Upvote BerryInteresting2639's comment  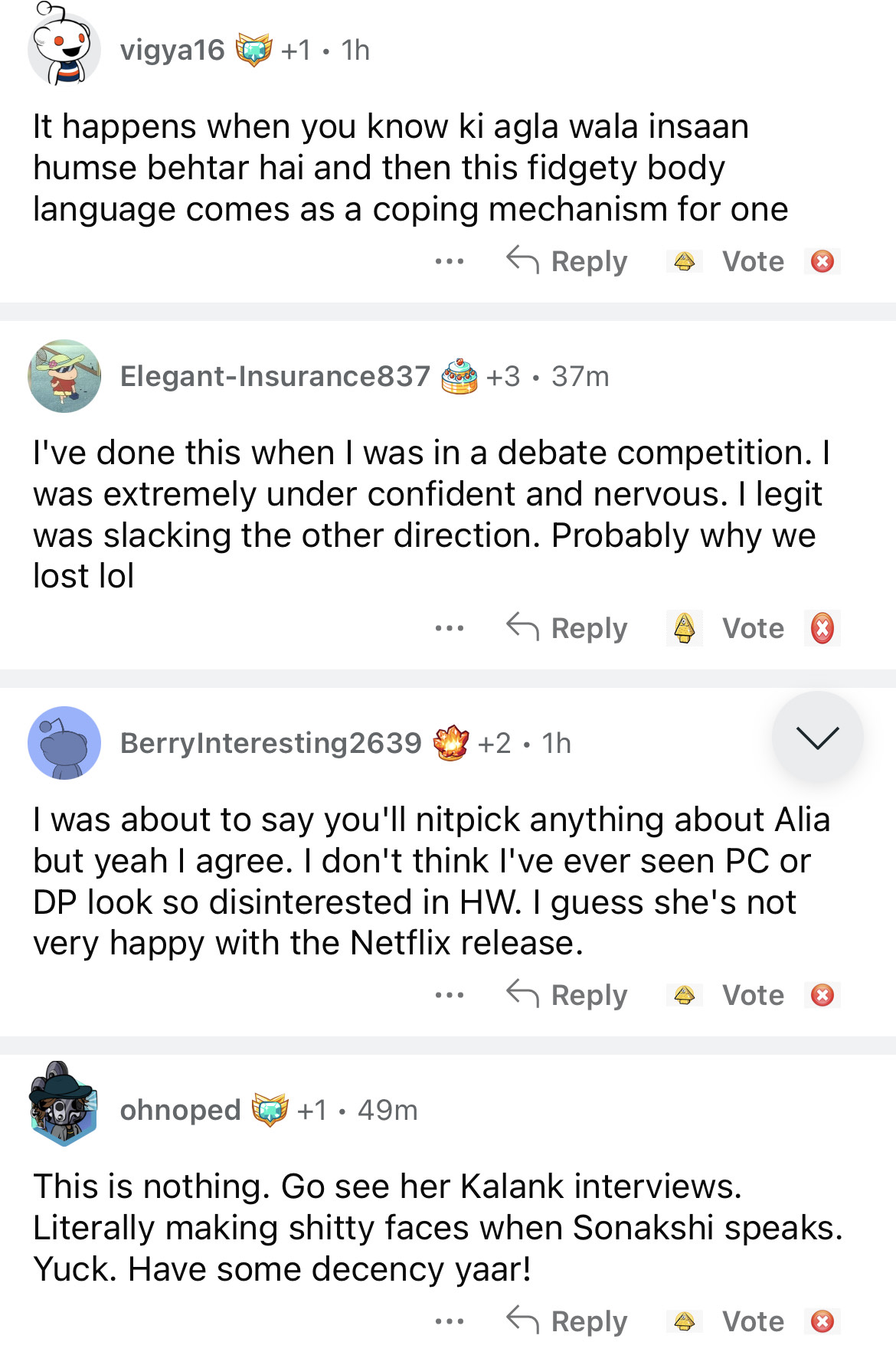click(684, 995)
